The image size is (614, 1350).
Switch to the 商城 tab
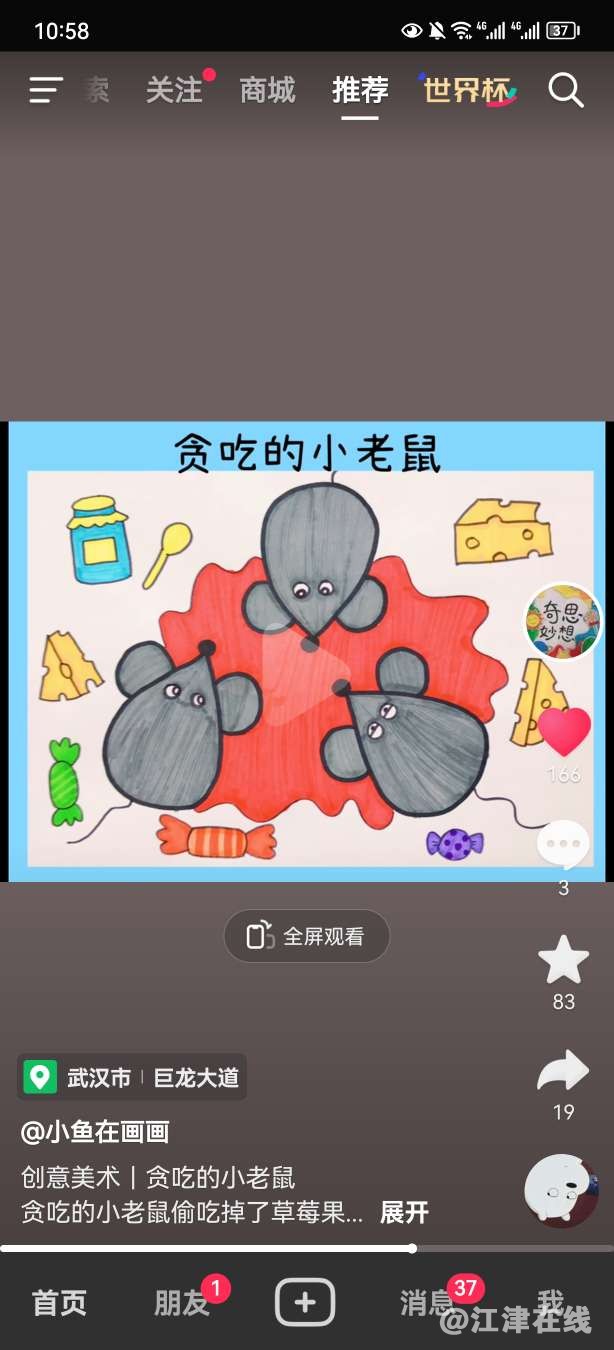(x=267, y=91)
